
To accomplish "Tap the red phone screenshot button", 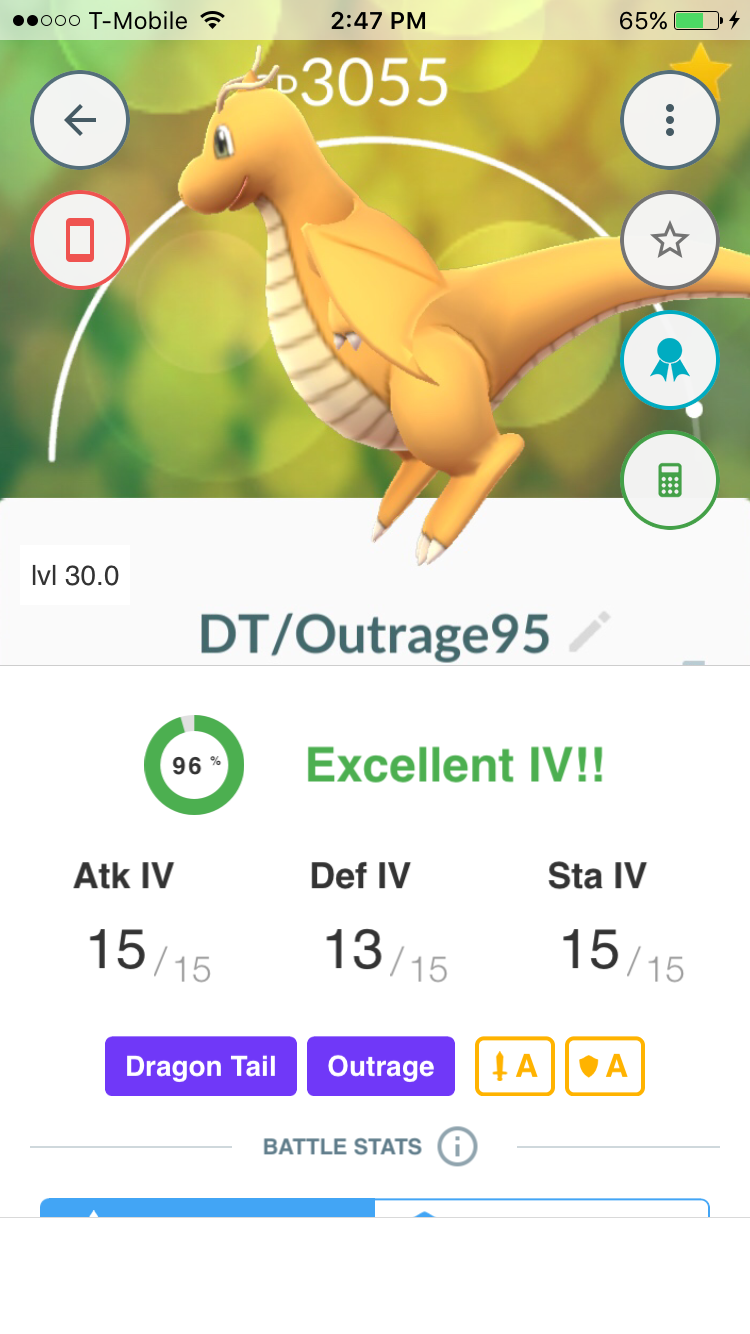I will (x=80, y=240).
